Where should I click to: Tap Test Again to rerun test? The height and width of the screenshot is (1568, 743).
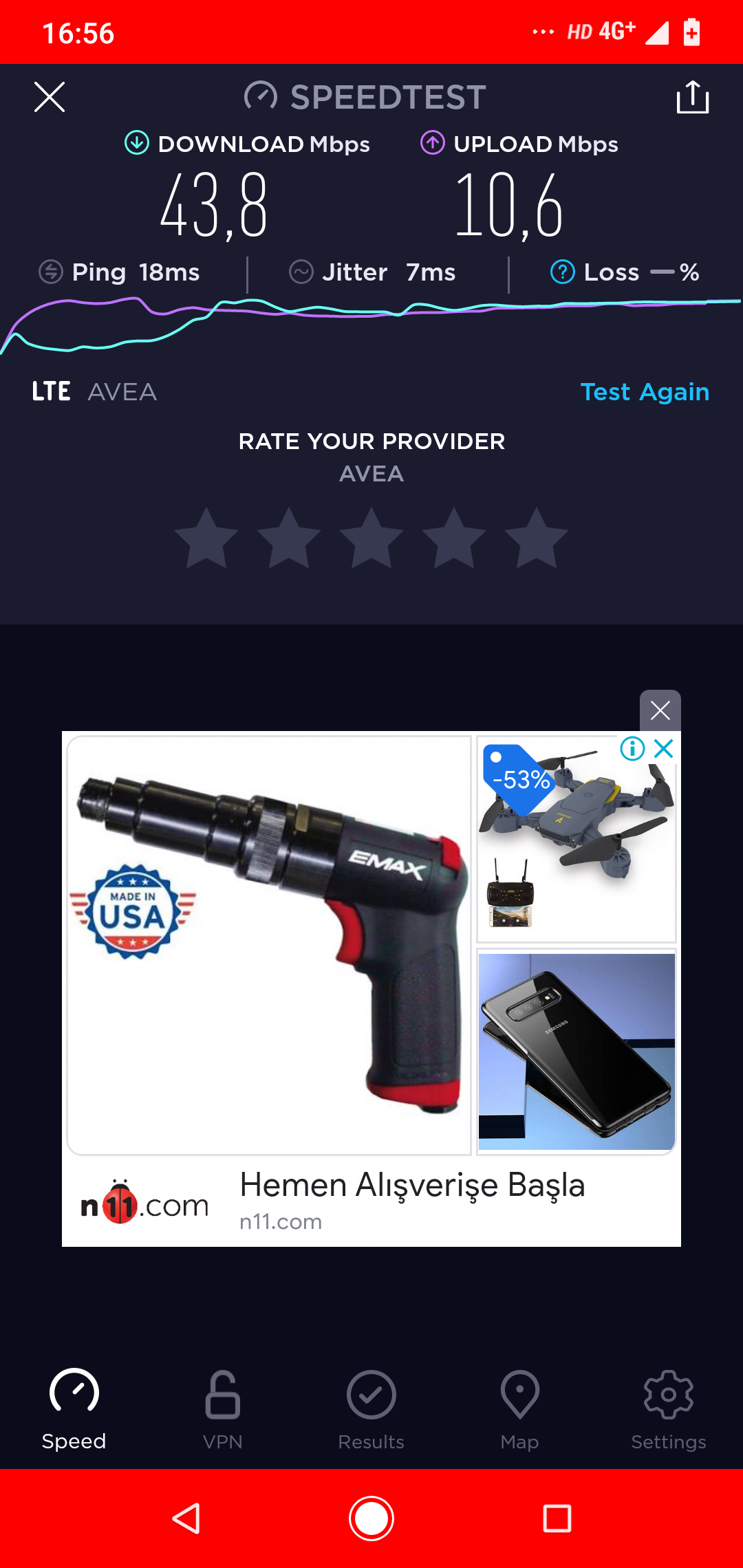pos(645,392)
